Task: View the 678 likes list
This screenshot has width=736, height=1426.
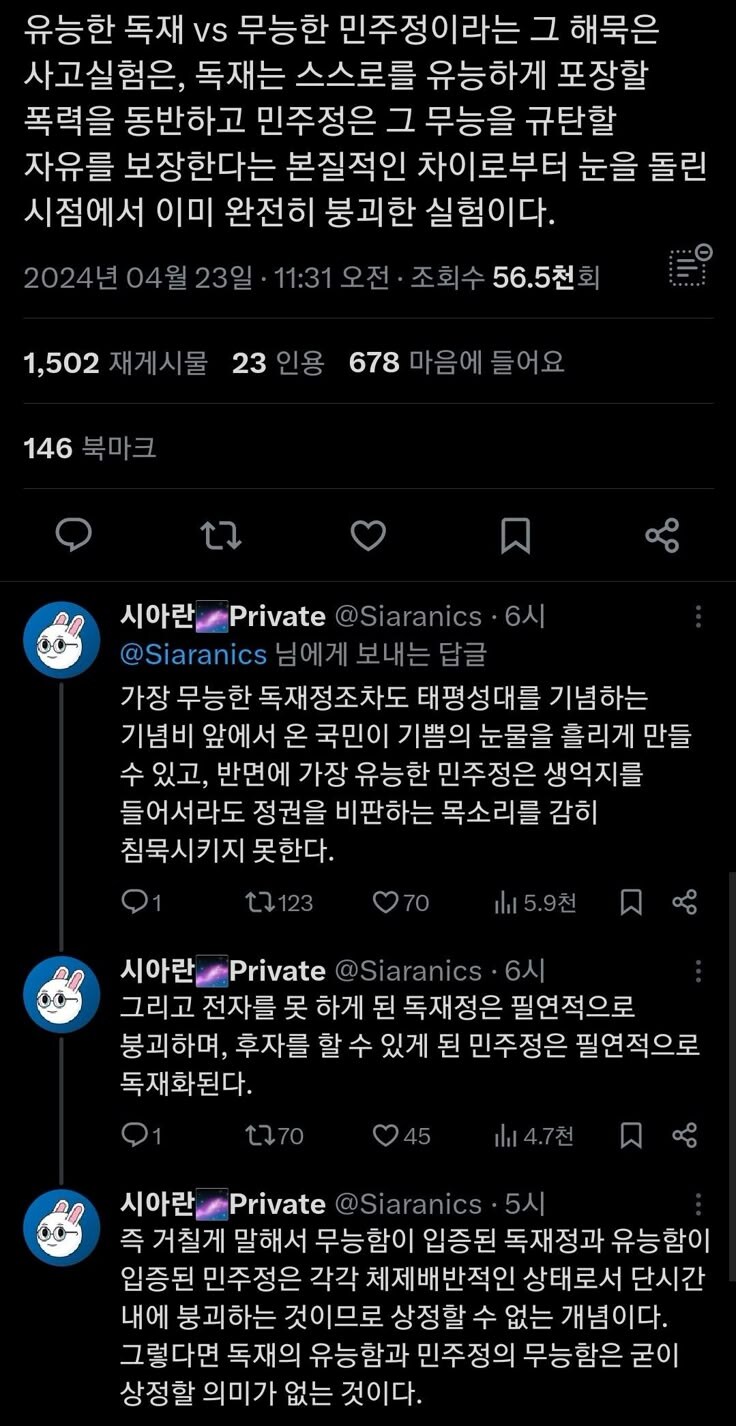Action: point(456,362)
